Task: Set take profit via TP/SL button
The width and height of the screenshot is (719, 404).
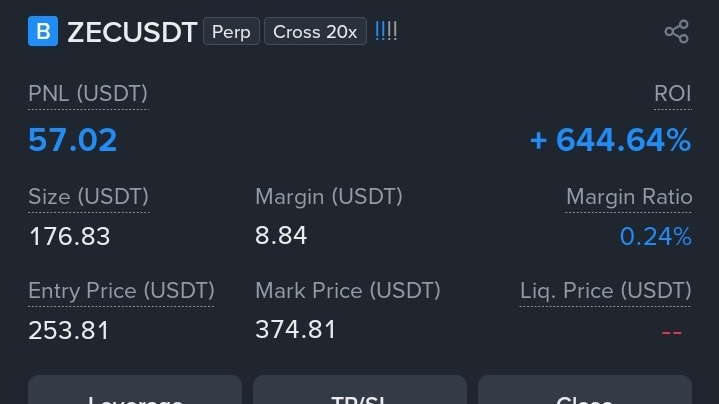Action: [359, 392]
